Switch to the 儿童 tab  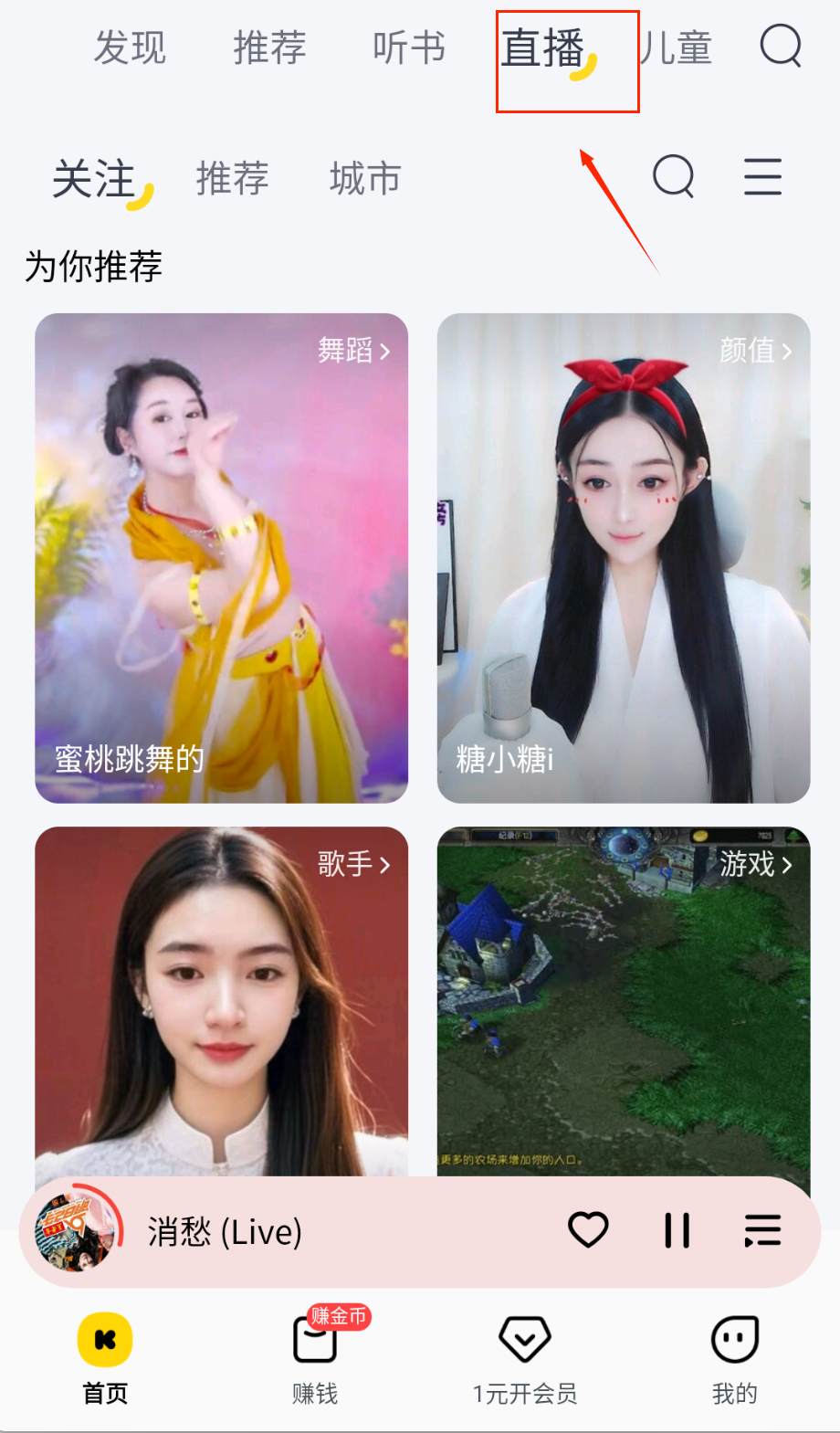click(x=676, y=47)
